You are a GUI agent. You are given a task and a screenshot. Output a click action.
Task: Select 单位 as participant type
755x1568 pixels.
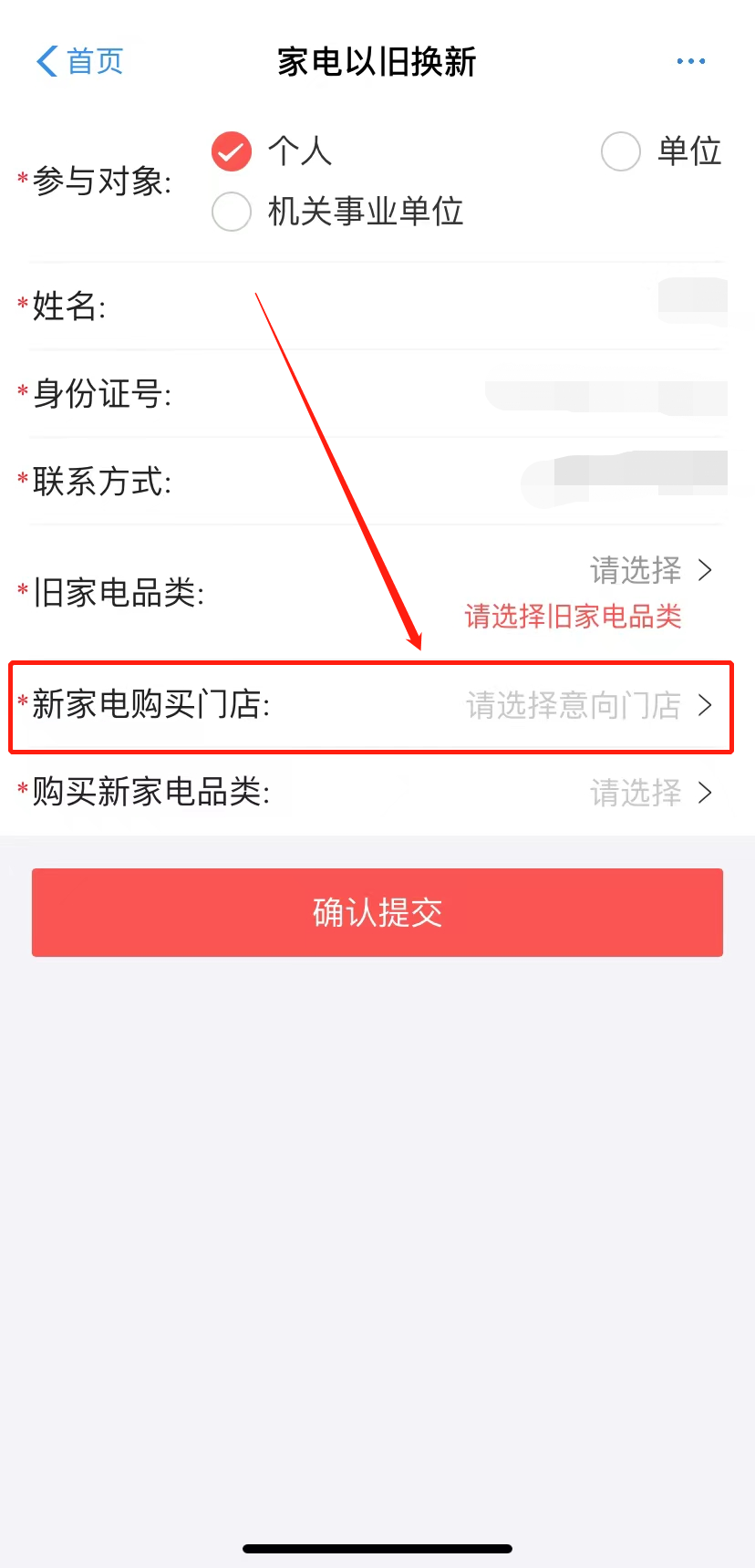tap(621, 151)
